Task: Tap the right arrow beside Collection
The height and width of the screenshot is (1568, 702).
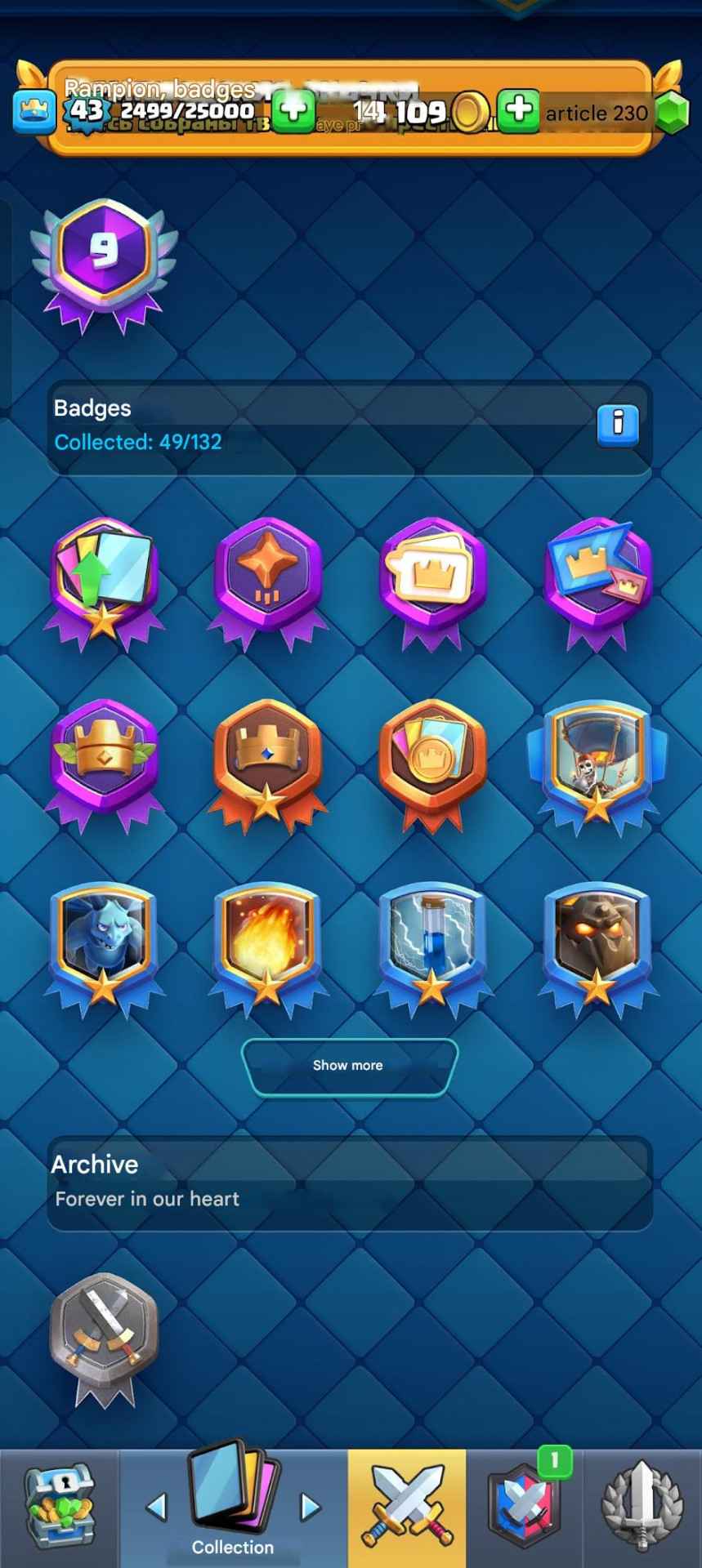Action: pyautogui.click(x=310, y=1507)
